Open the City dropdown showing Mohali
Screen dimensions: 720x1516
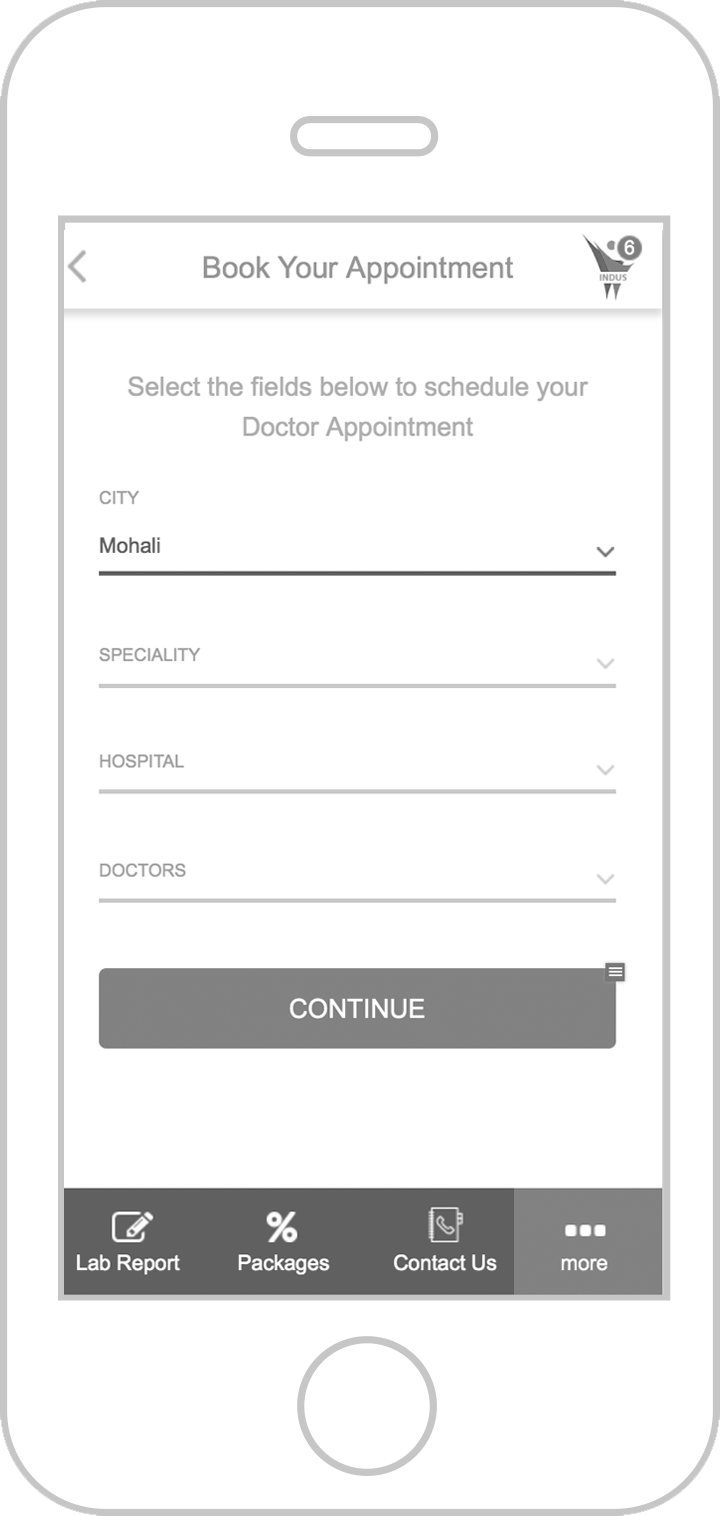356,548
